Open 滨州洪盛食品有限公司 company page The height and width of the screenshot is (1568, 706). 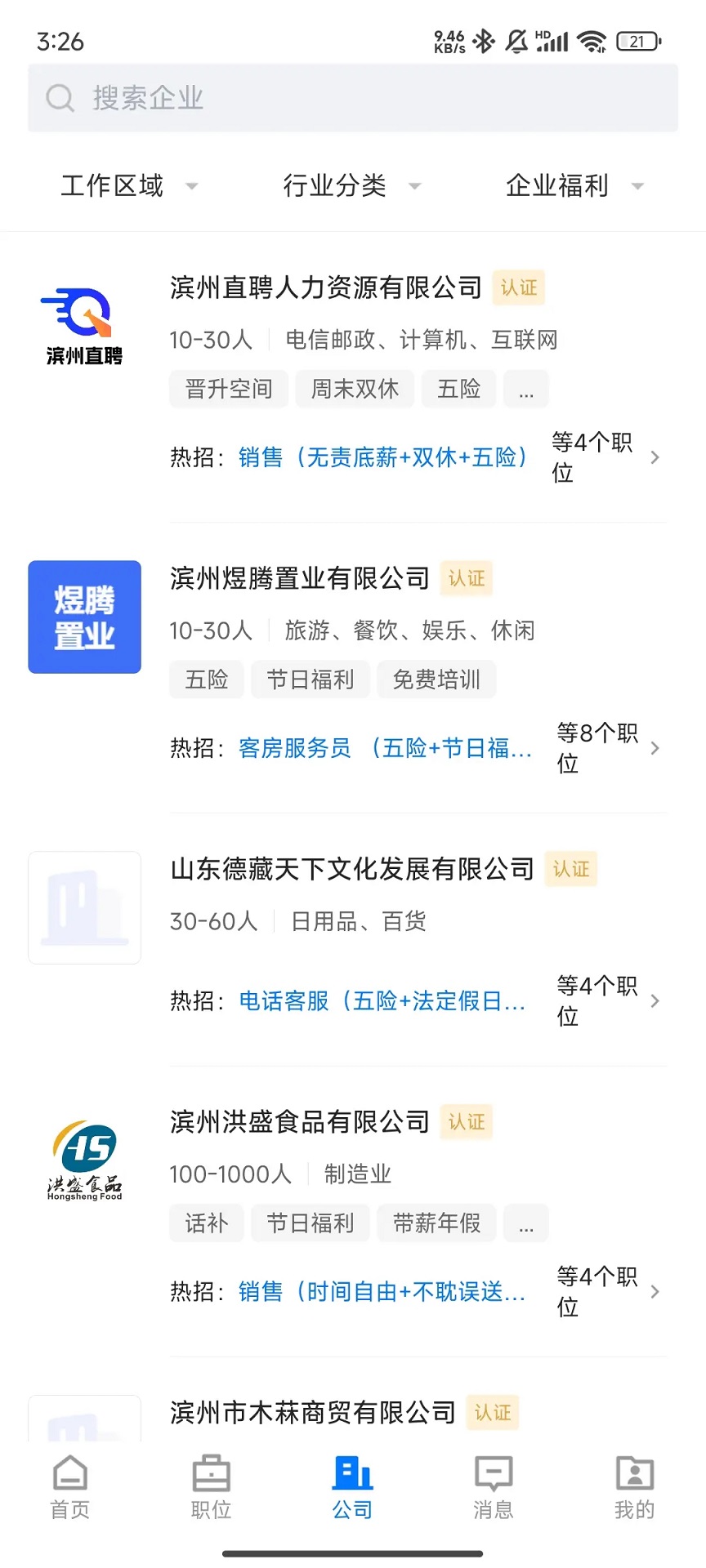[x=300, y=1123]
